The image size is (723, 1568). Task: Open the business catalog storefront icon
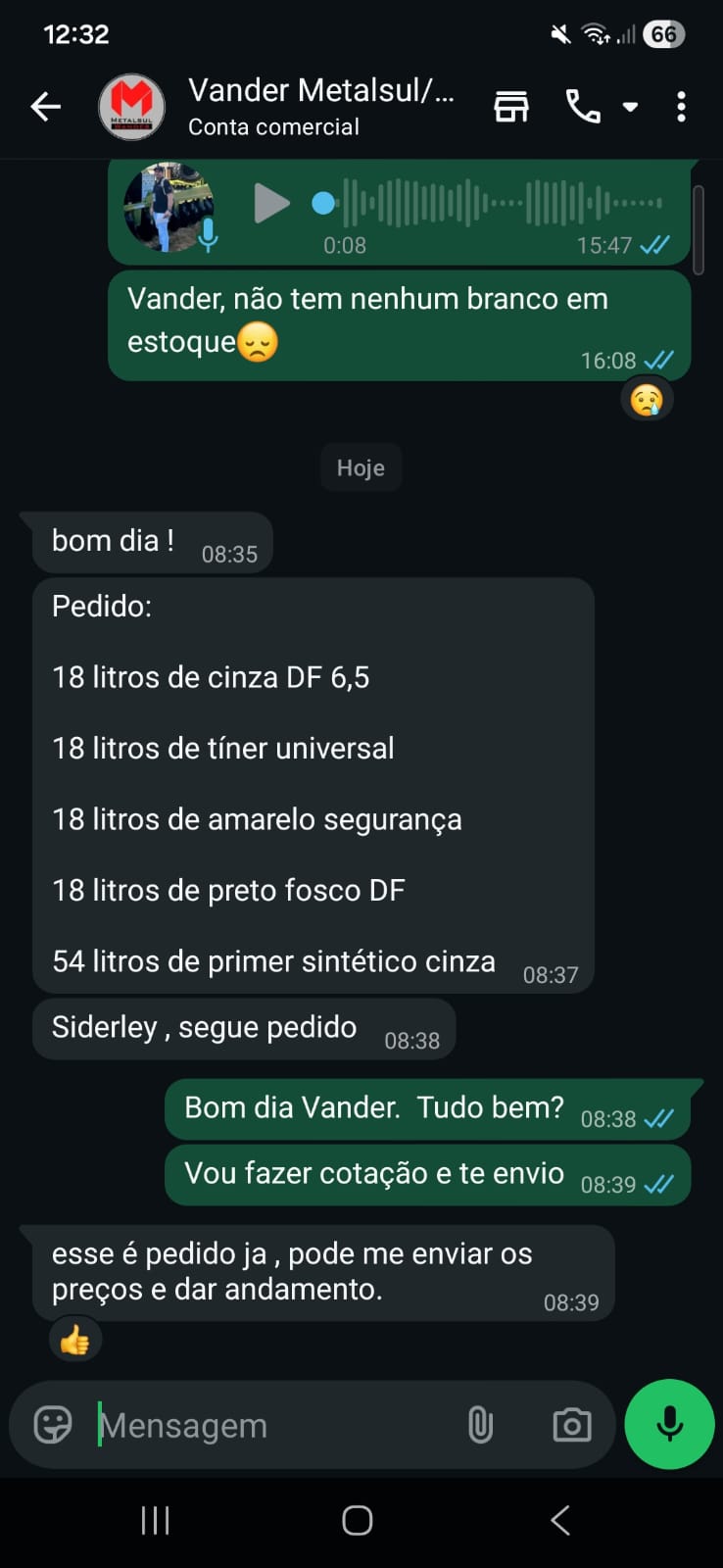click(x=510, y=107)
